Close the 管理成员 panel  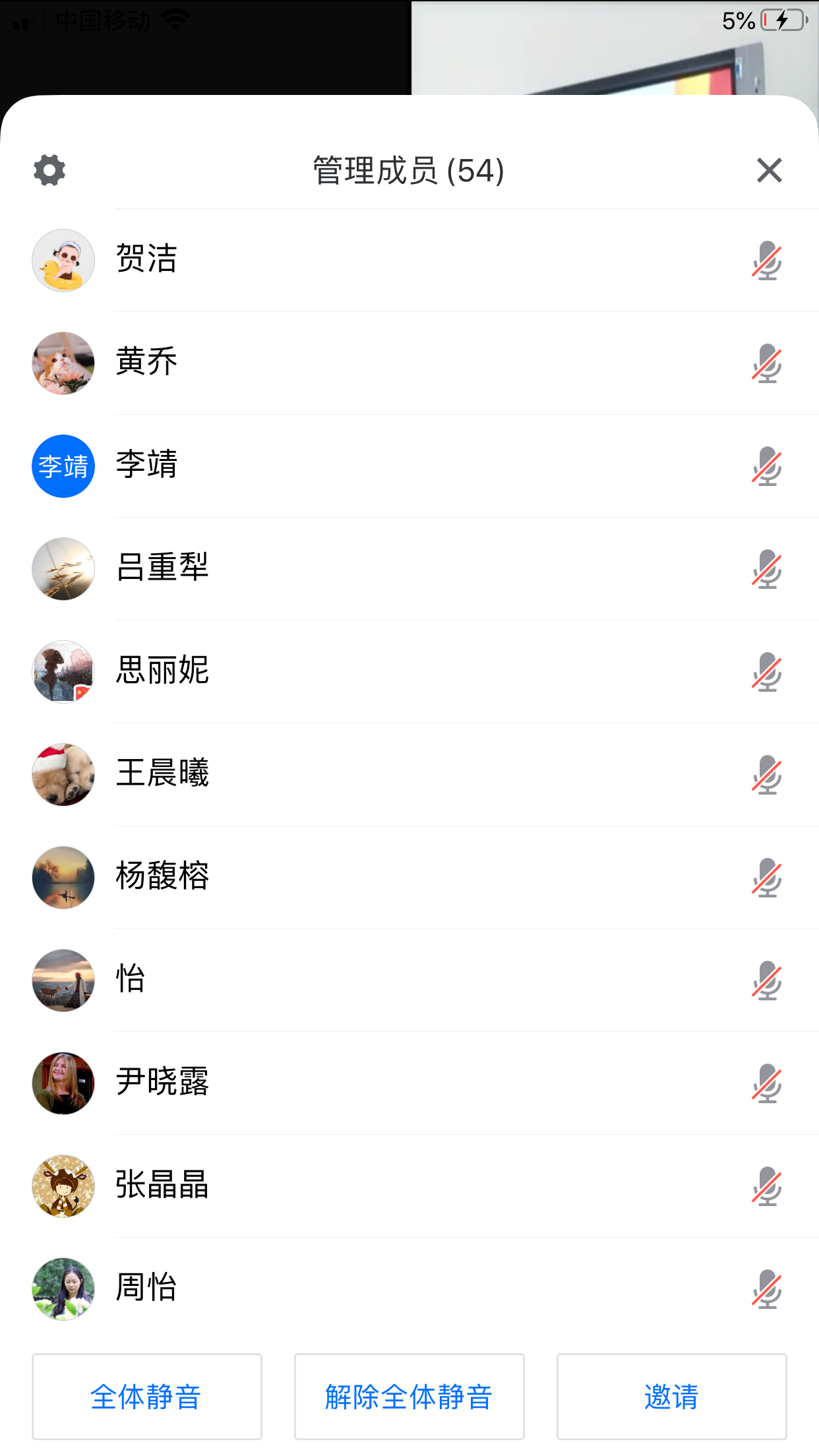click(x=769, y=170)
